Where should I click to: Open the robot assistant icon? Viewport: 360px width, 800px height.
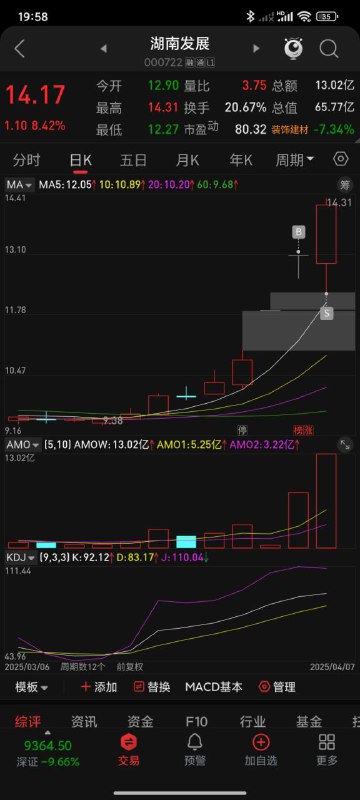click(x=293, y=48)
